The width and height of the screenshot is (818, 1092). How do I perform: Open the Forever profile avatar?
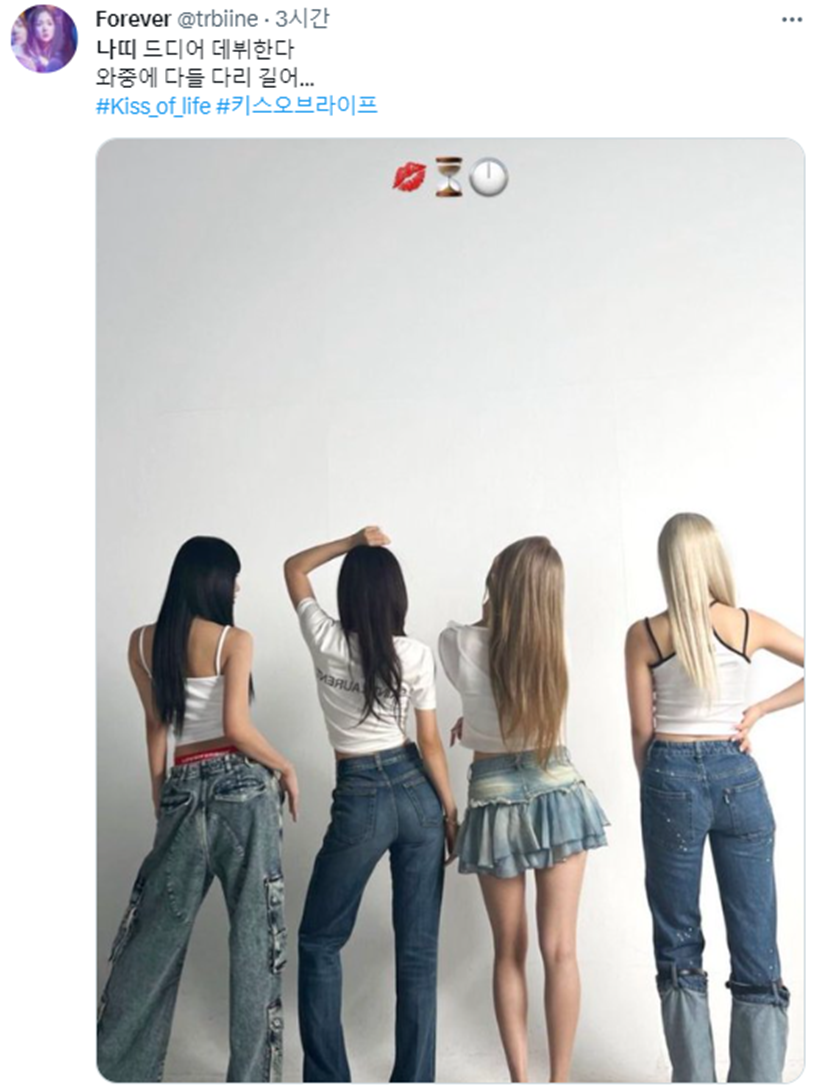tap(44, 39)
